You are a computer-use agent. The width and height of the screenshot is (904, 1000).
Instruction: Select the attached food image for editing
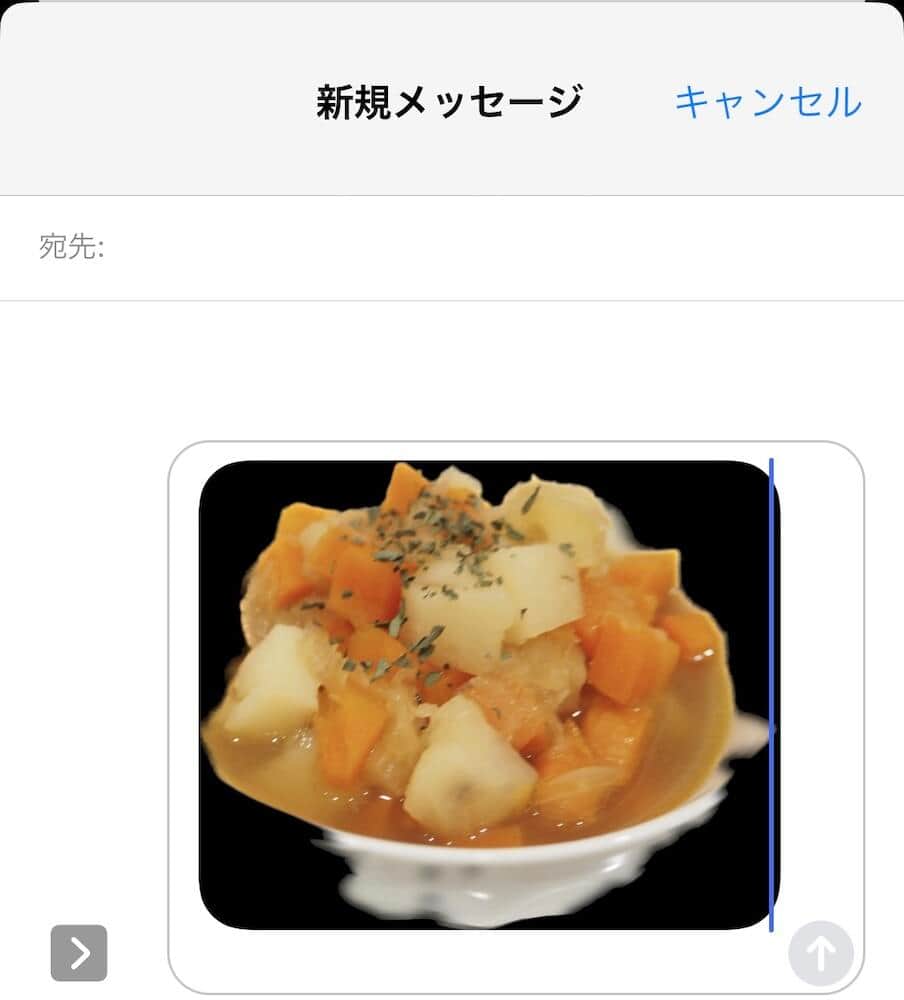tap(480, 690)
